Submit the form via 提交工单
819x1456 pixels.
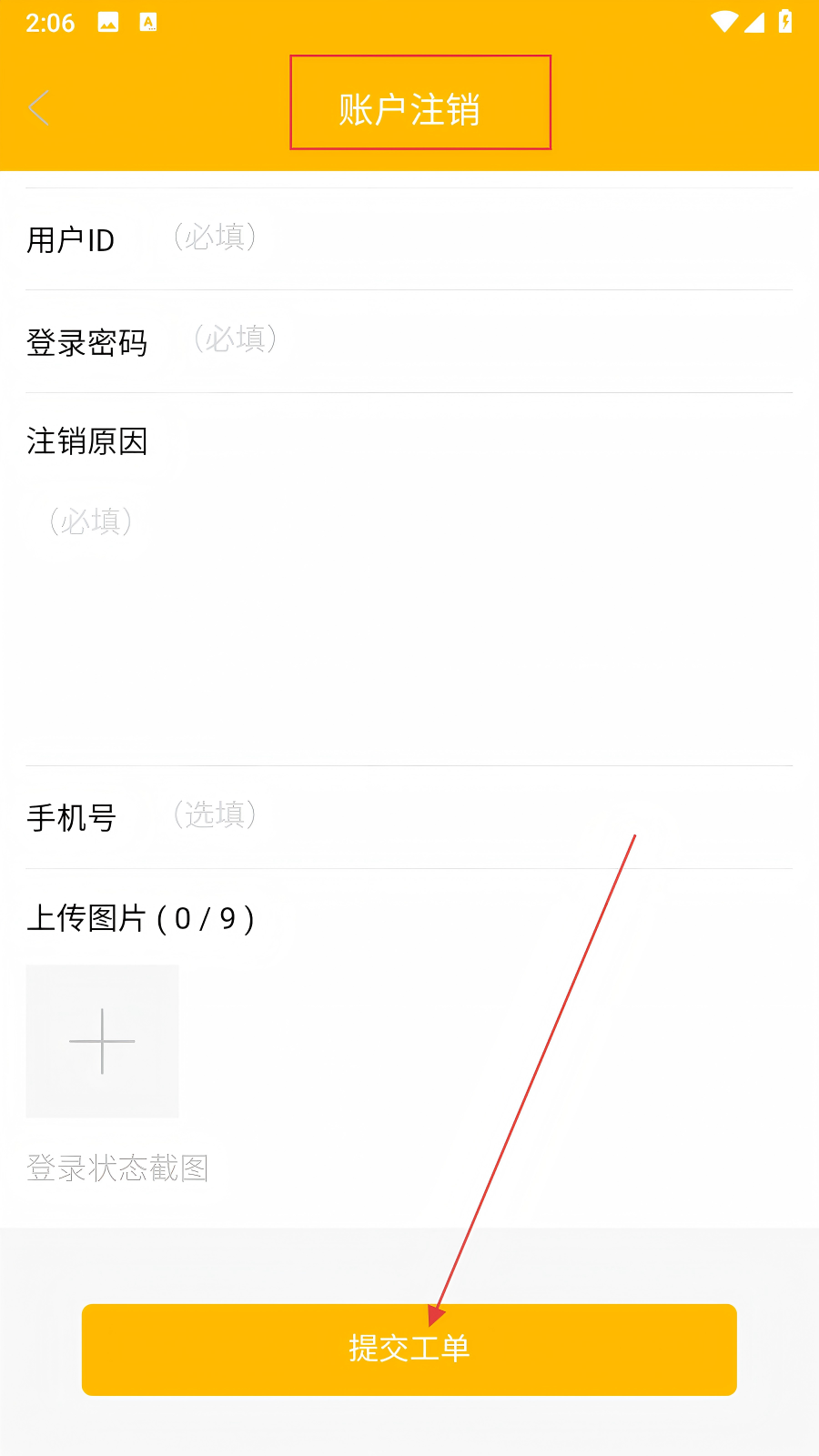pos(409,1350)
